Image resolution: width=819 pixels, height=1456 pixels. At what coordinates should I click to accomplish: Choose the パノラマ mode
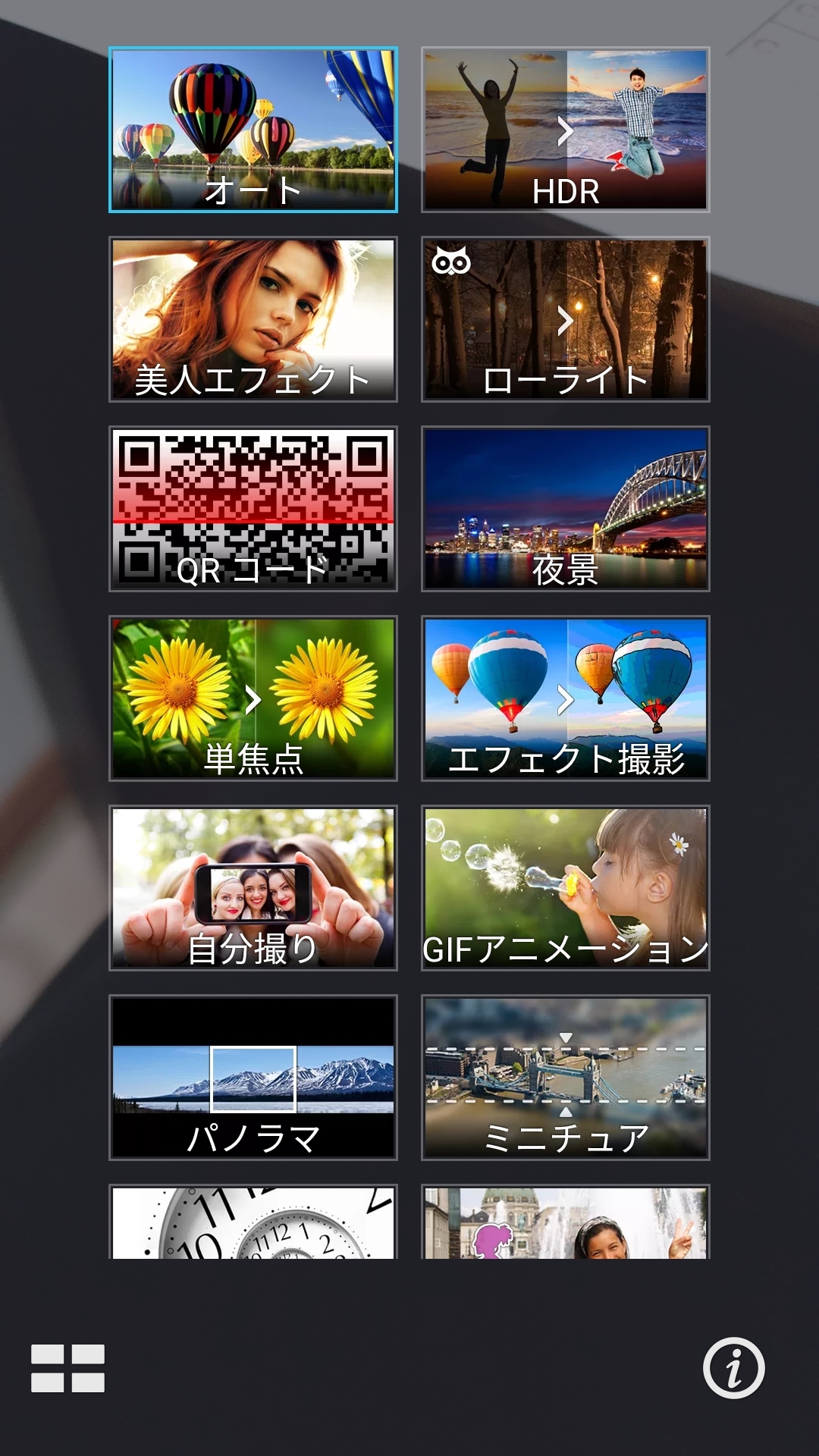pos(253,1078)
